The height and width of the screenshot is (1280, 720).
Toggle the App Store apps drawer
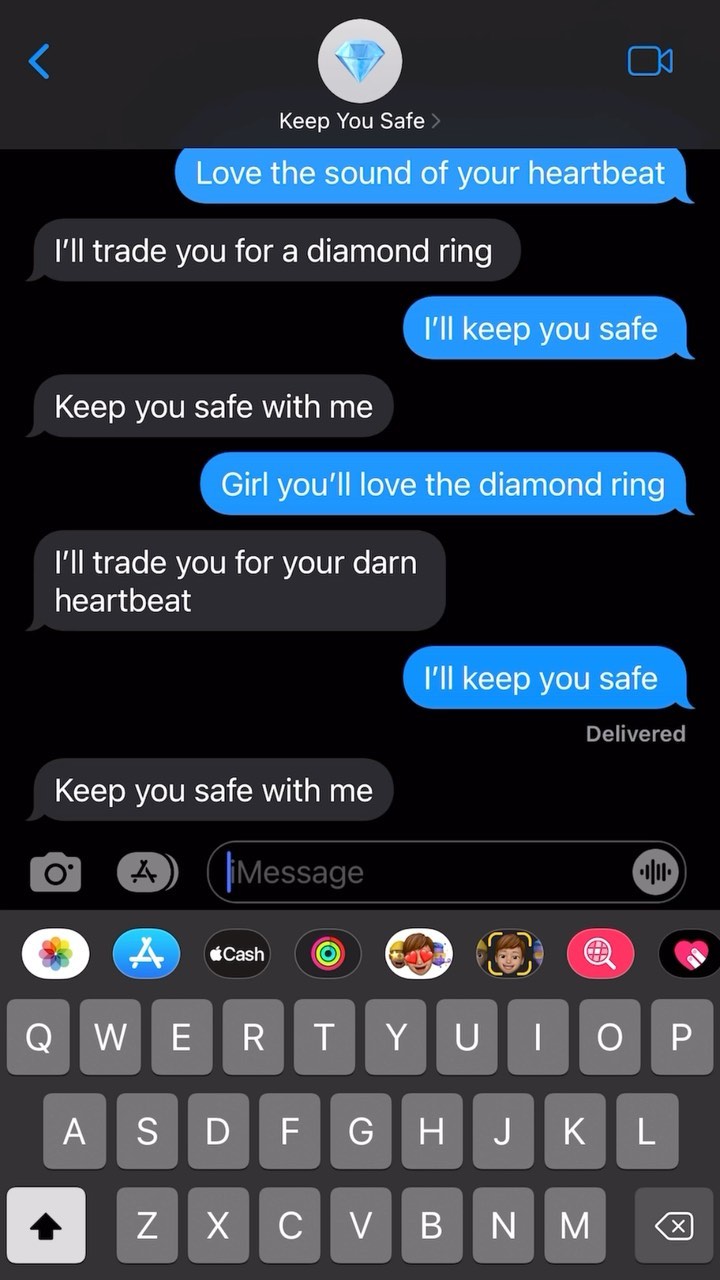coord(148,872)
